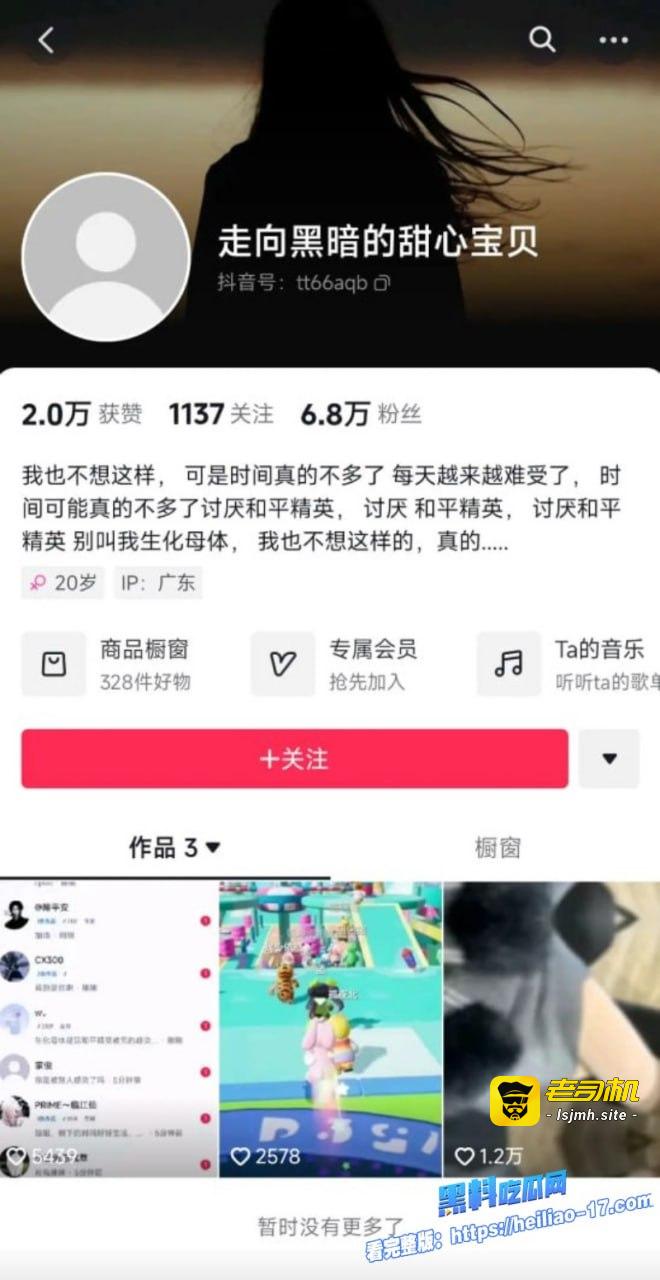
Task: Go back using the top-left arrow
Action: [x=46, y=40]
